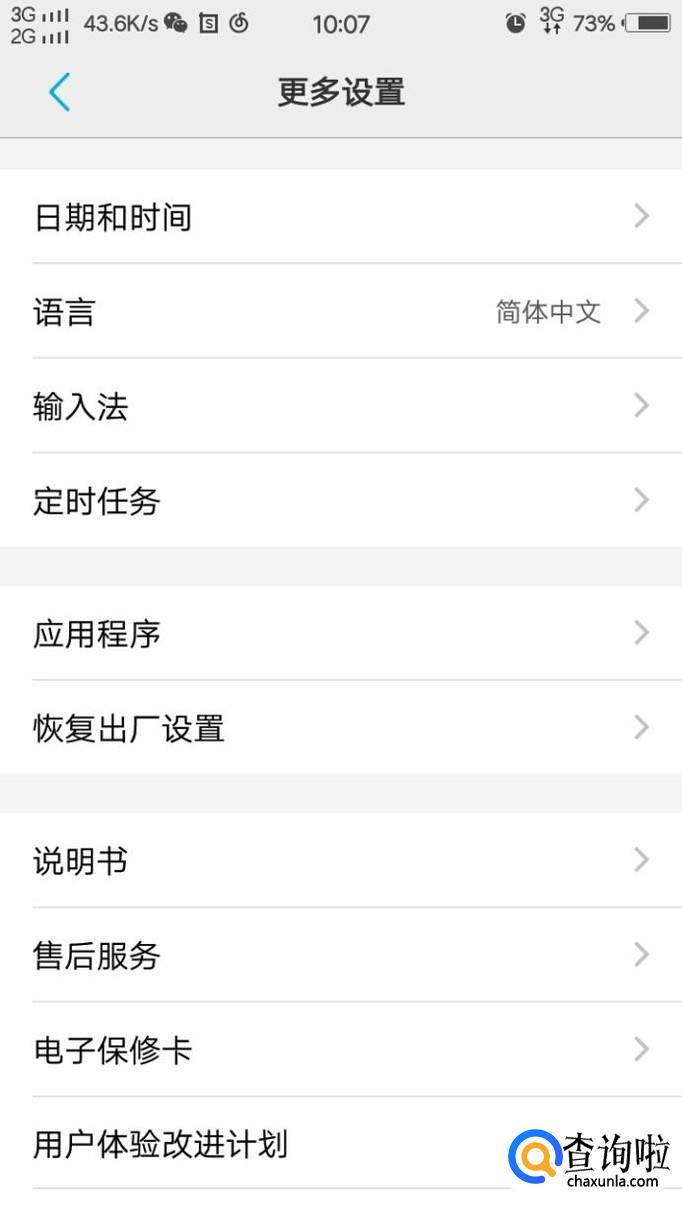
Task: Tap 恢复出厂设置
Action: (x=341, y=728)
